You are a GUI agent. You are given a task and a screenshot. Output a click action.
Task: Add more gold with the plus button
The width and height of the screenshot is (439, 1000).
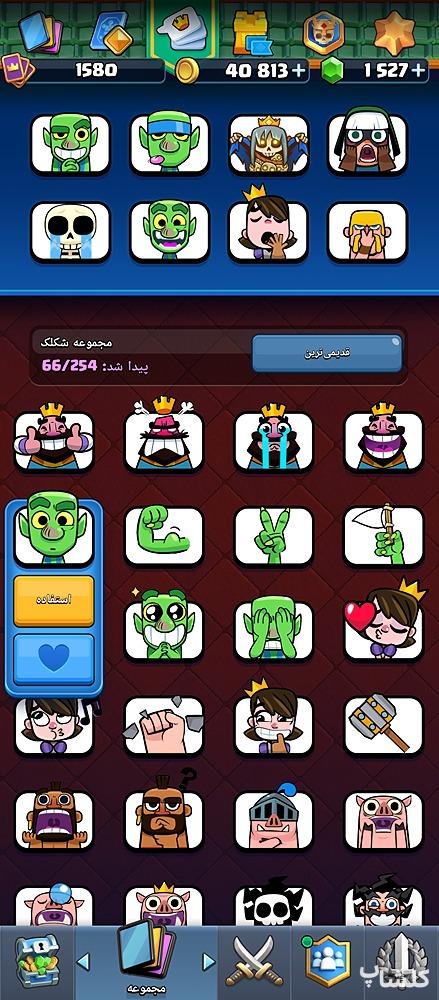click(x=298, y=71)
